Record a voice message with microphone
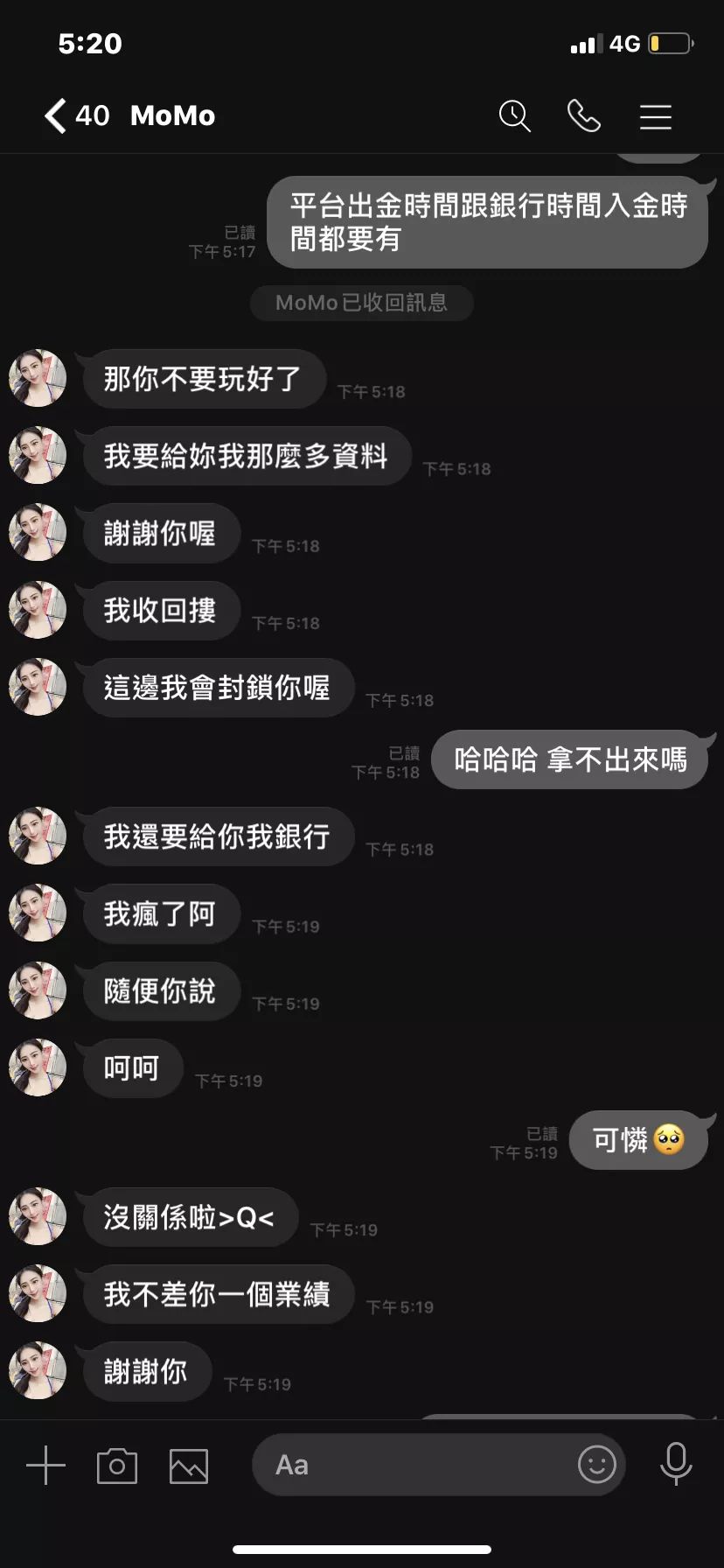Viewport: 724px width, 1568px height. coord(675,1464)
